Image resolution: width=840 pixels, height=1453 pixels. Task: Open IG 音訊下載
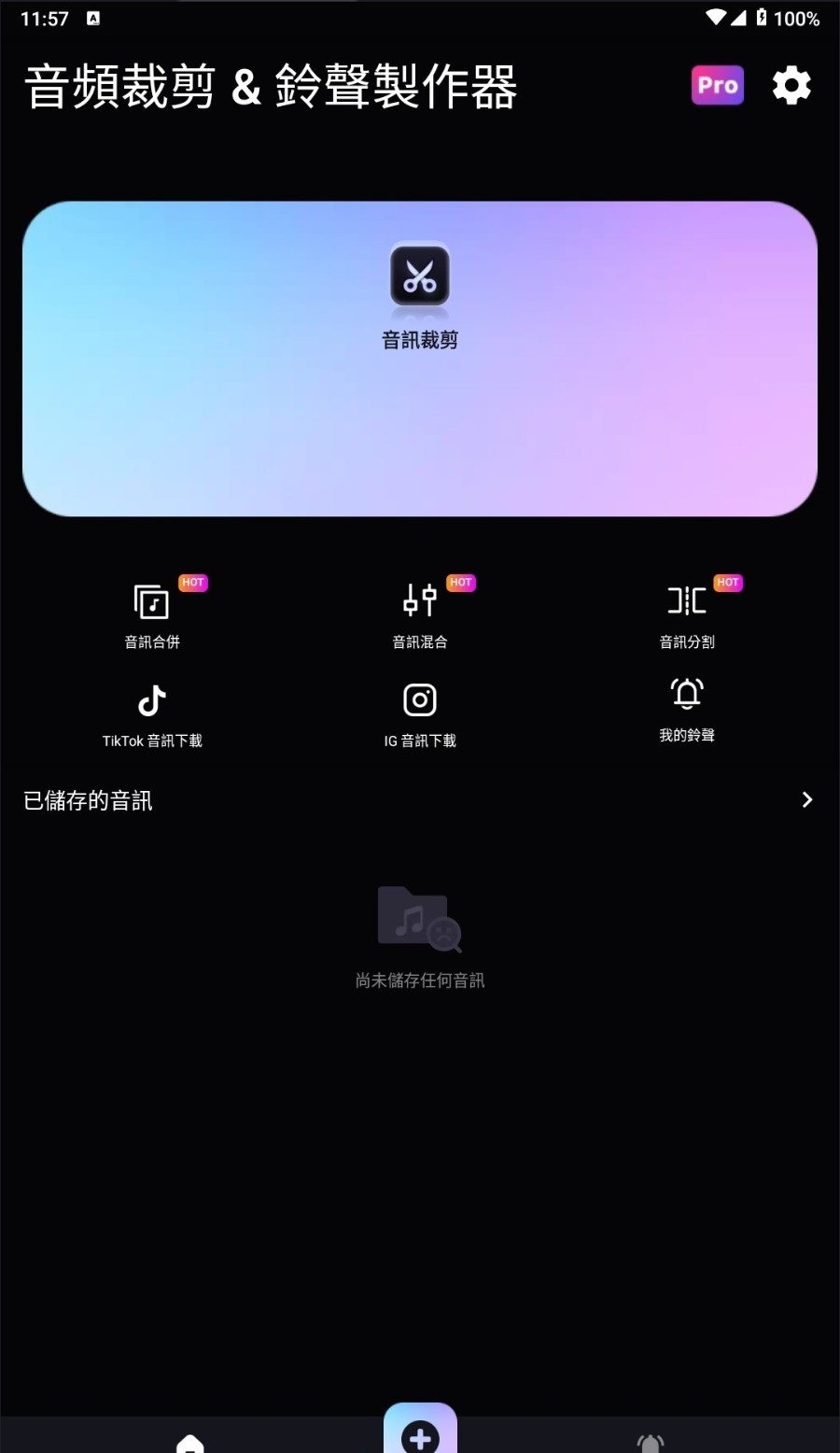point(420,714)
